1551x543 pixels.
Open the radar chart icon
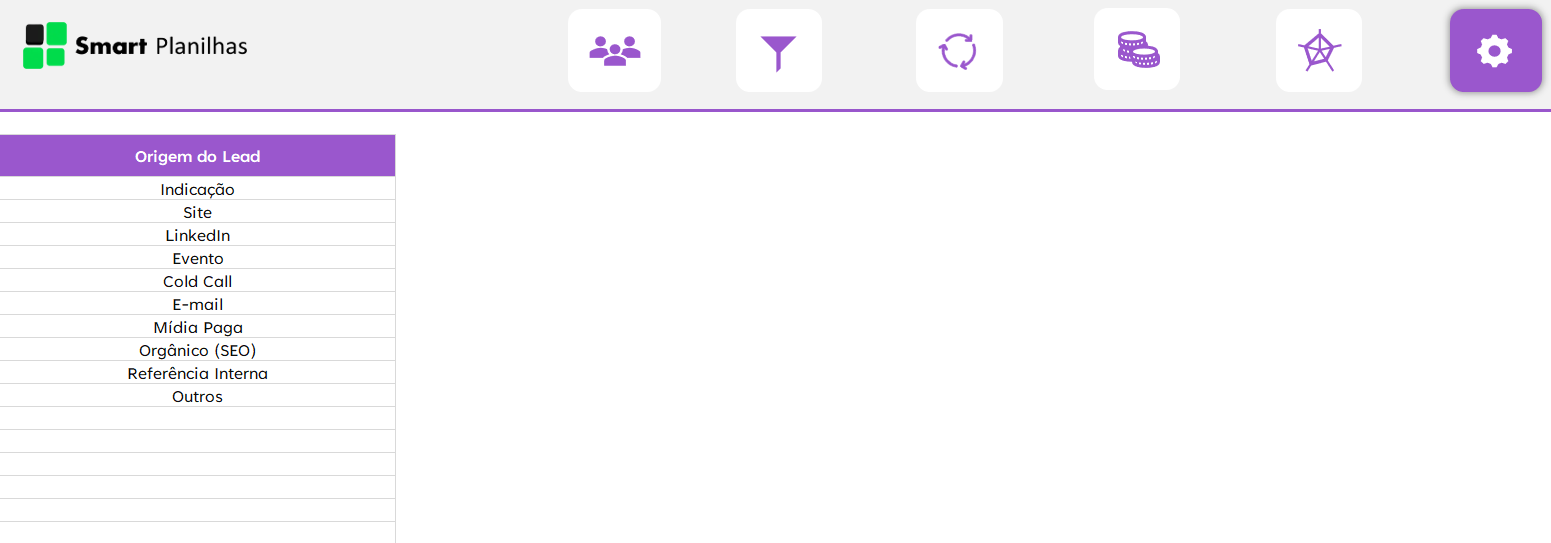pyautogui.click(x=1318, y=51)
